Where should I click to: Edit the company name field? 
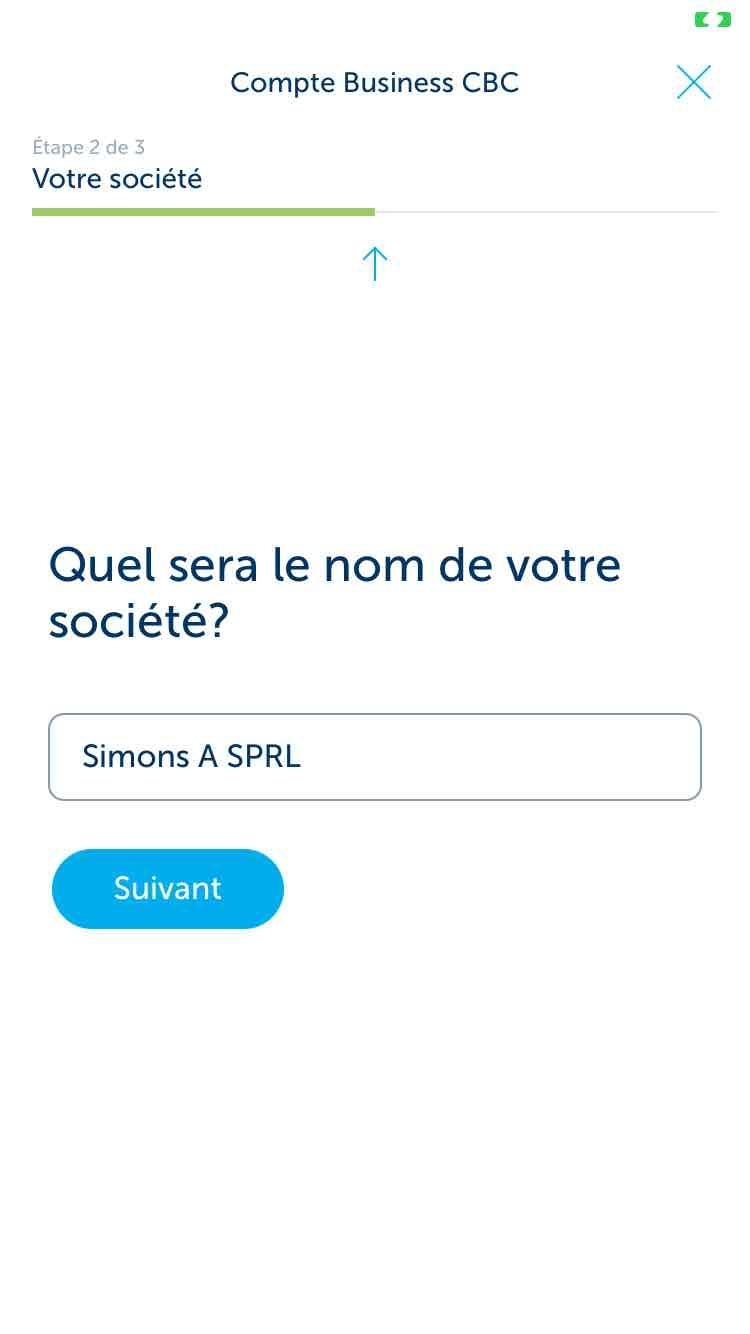pyautogui.click(x=375, y=757)
